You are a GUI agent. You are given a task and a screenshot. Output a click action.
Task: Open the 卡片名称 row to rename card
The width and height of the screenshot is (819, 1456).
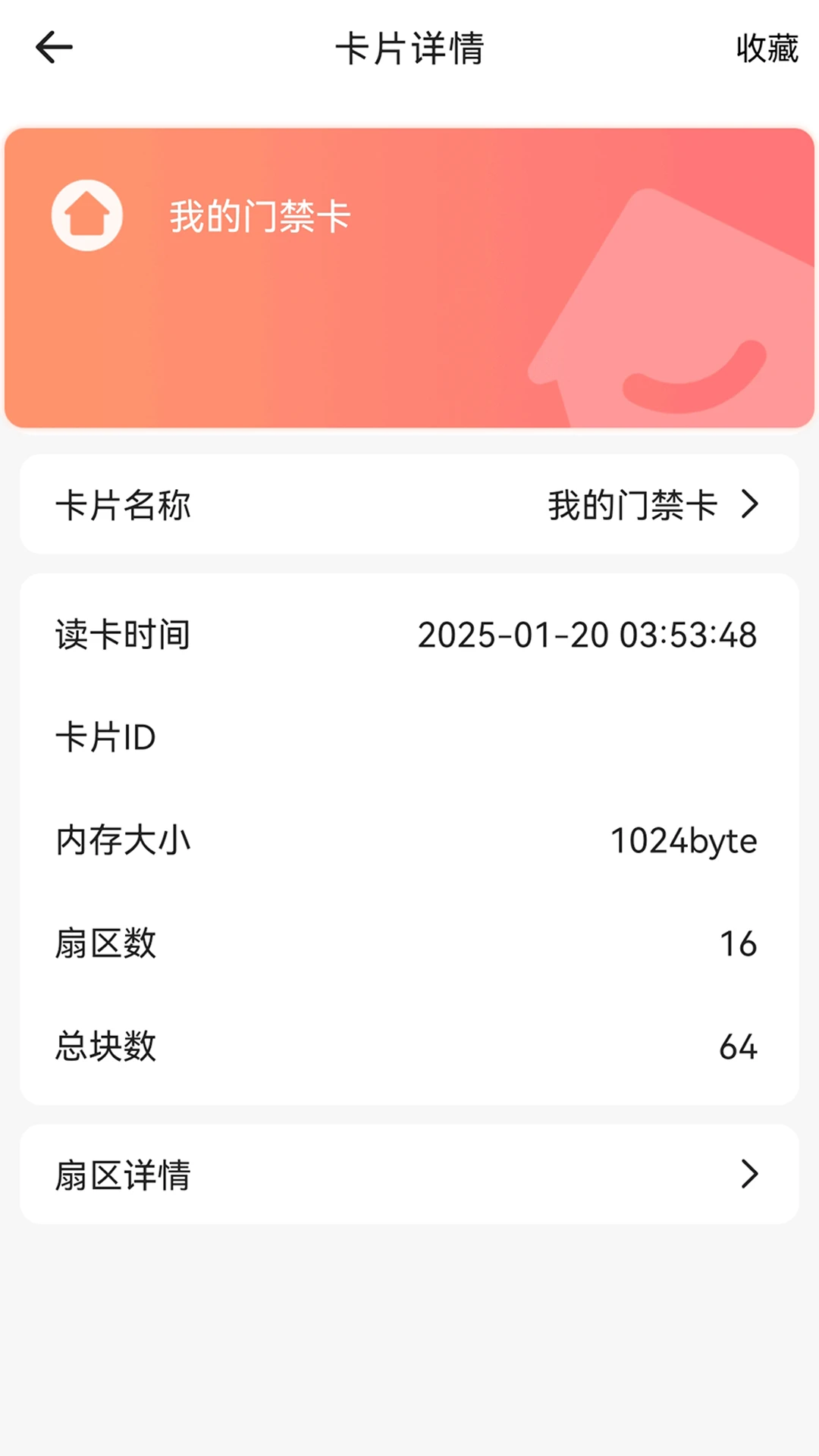[409, 505]
